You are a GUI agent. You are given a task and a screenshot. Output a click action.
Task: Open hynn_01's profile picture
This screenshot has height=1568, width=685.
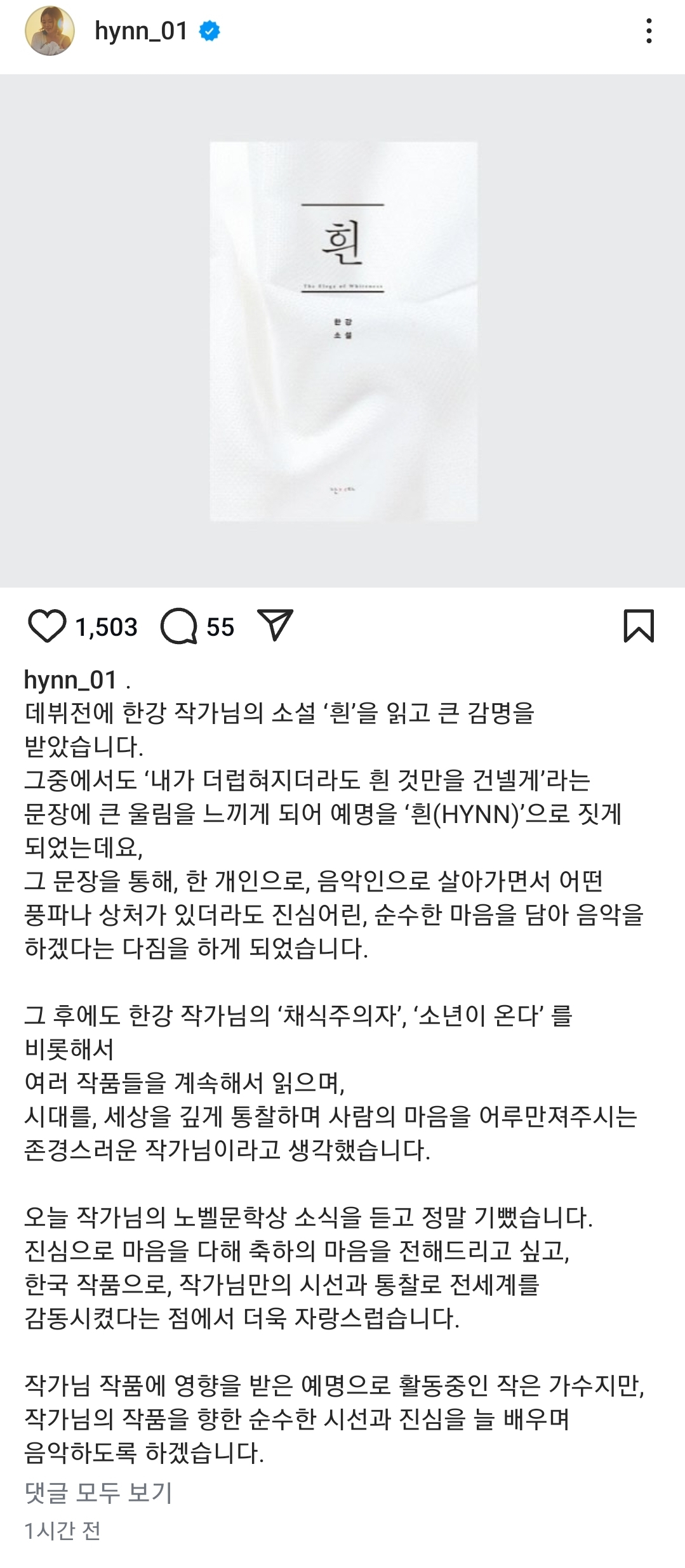click(50, 31)
